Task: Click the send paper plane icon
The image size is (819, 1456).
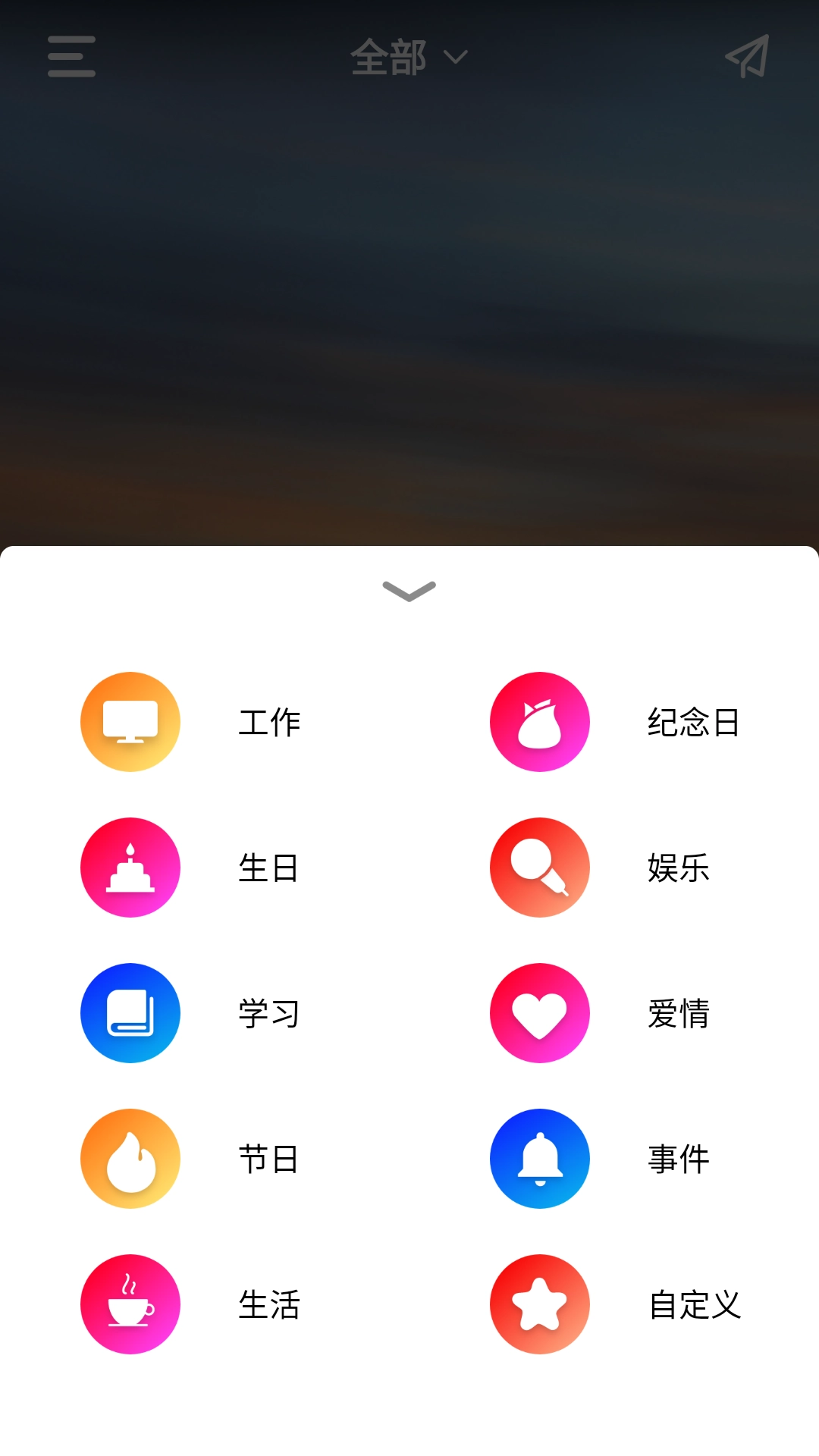Action: [x=745, y=57]
